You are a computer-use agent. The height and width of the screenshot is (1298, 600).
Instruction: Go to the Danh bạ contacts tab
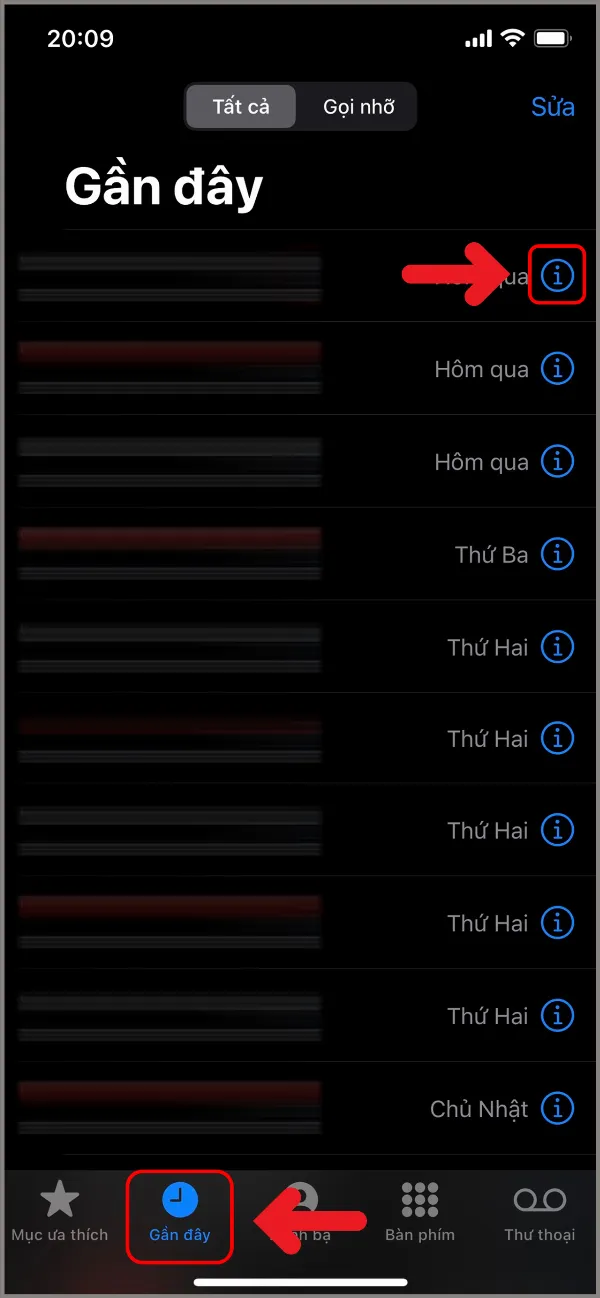(x=300, y=1211)
